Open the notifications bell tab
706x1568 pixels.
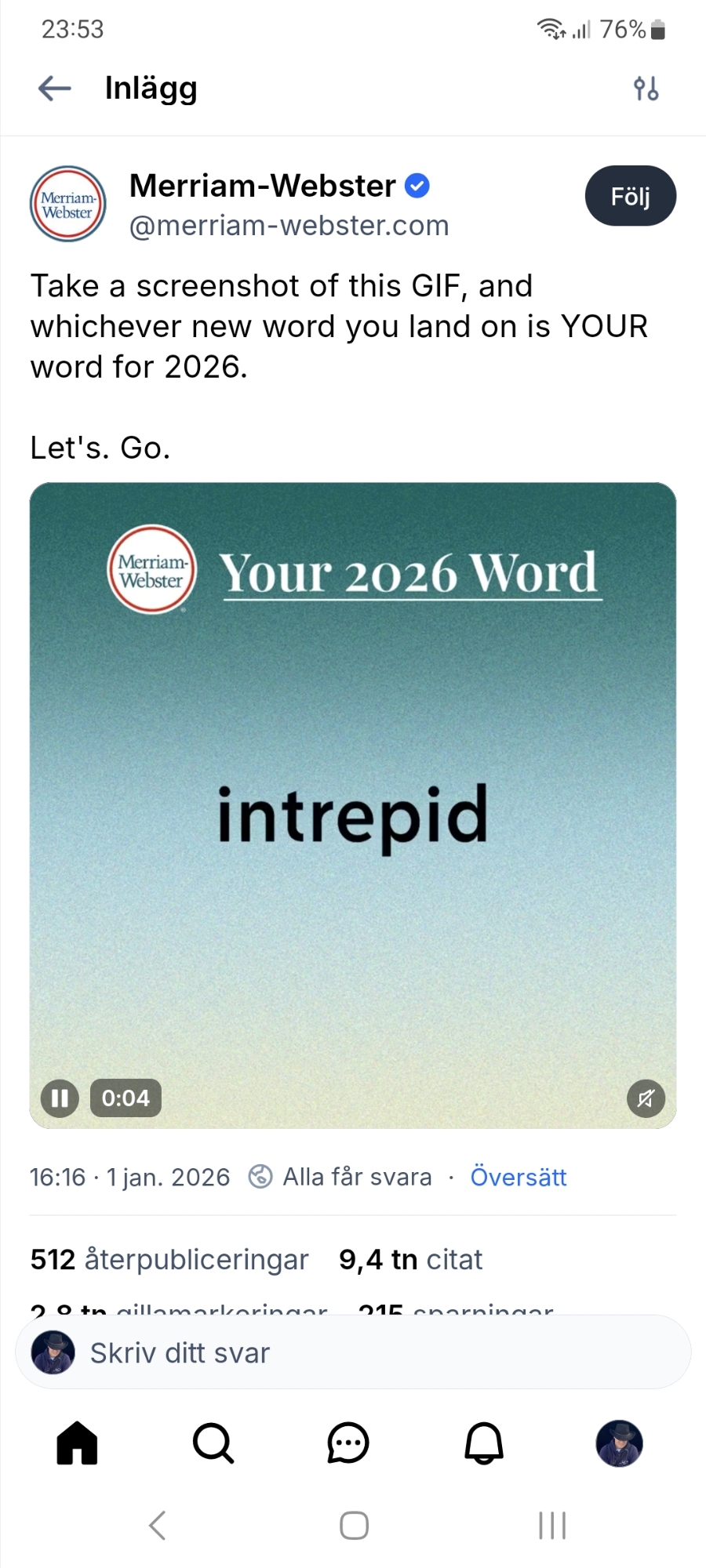484,1443
